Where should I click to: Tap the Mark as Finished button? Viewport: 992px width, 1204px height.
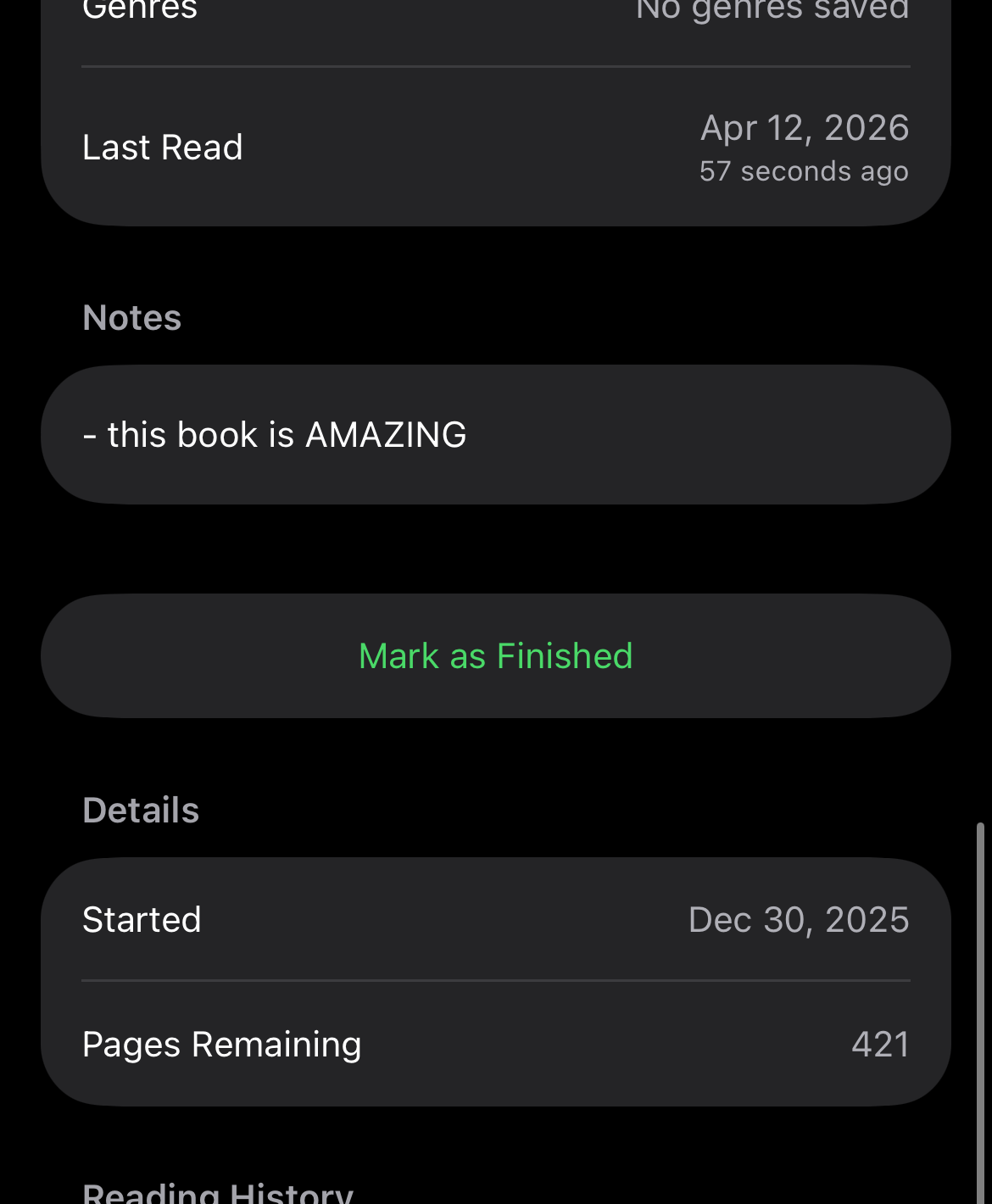pos(495,655)
